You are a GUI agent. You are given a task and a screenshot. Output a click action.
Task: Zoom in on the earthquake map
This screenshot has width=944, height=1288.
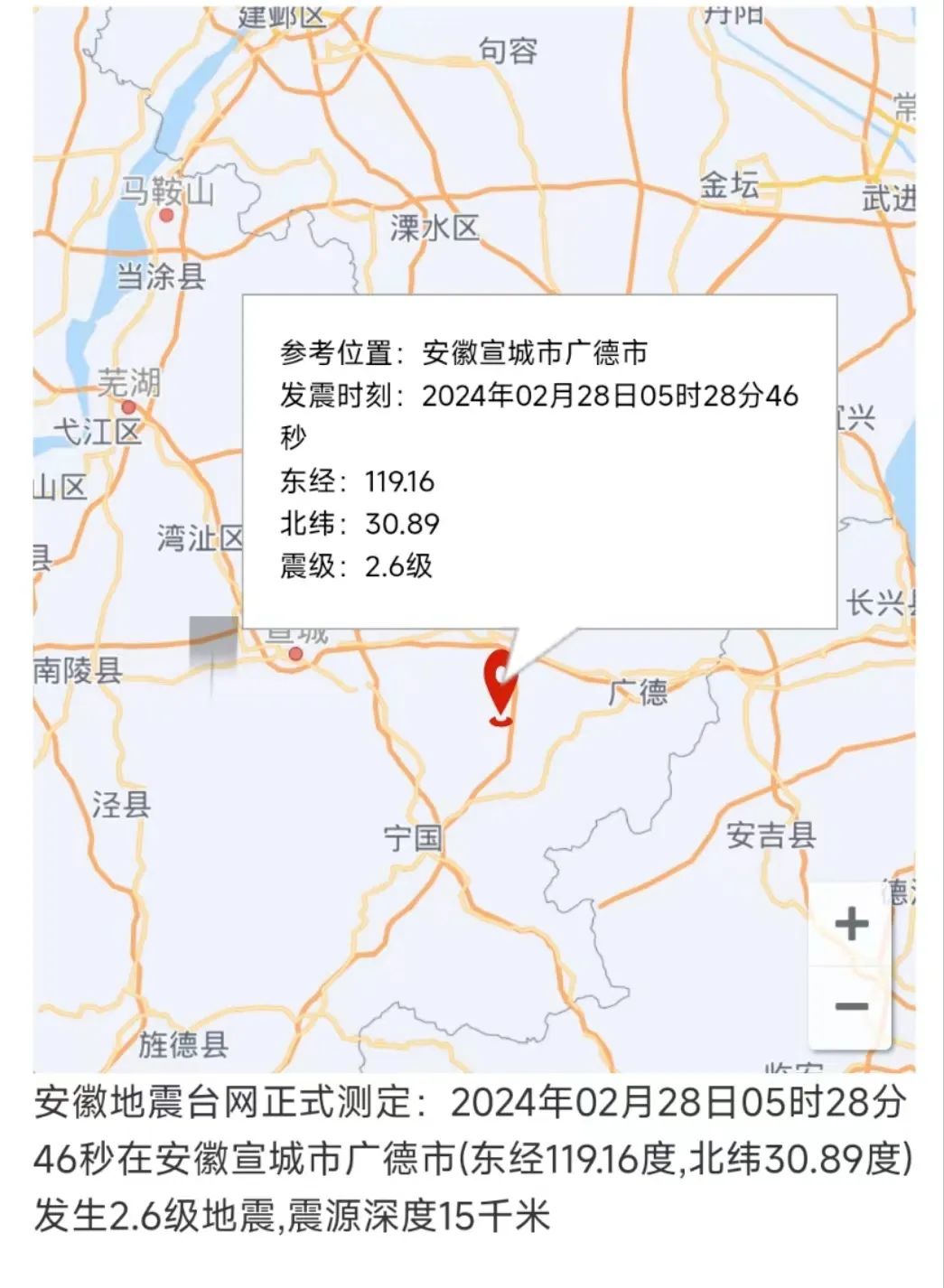[x=851, y=924]
